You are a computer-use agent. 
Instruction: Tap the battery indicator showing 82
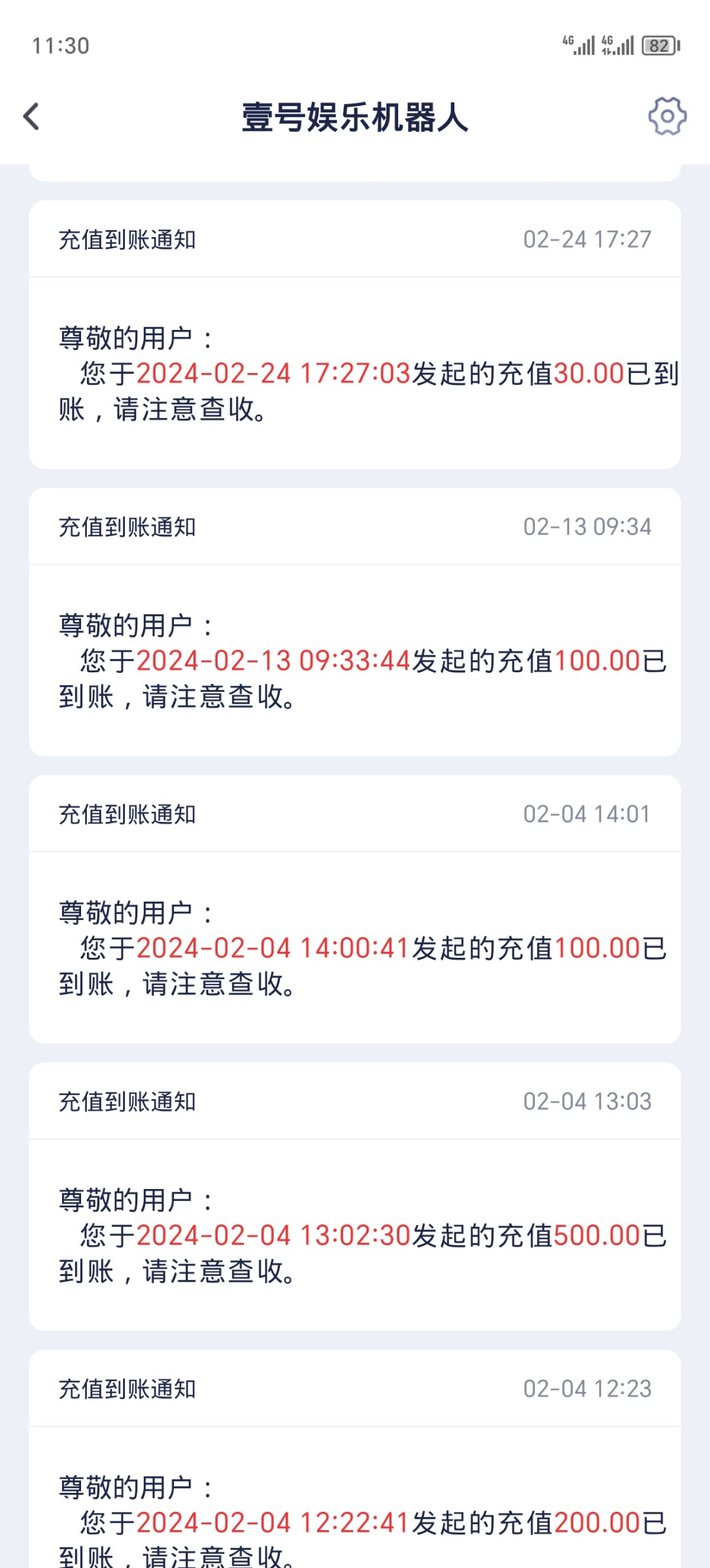pos(658,46)
